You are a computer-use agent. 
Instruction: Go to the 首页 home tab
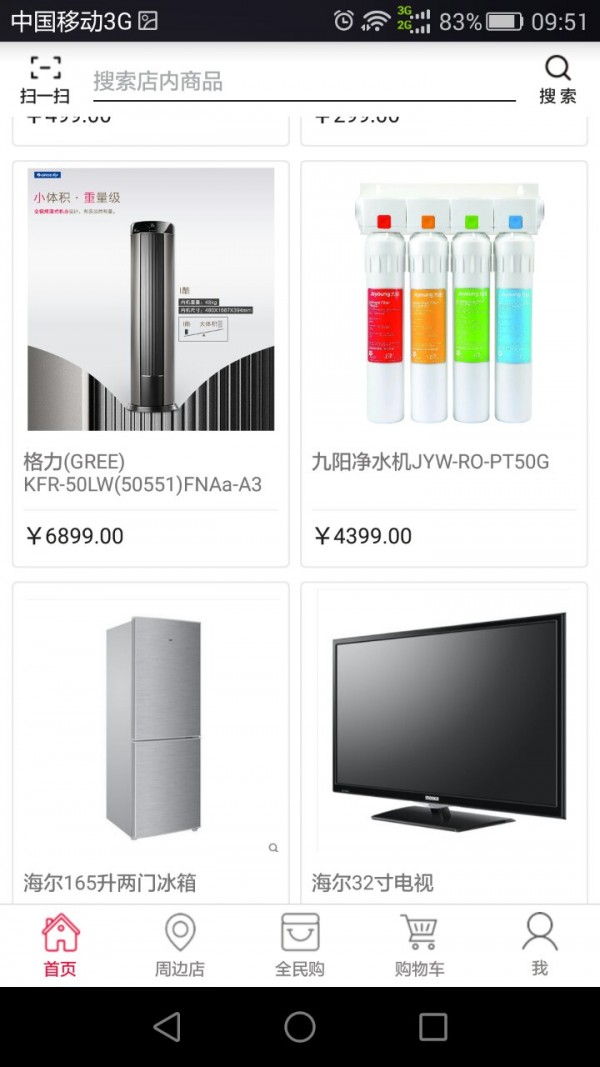[60, 946]
